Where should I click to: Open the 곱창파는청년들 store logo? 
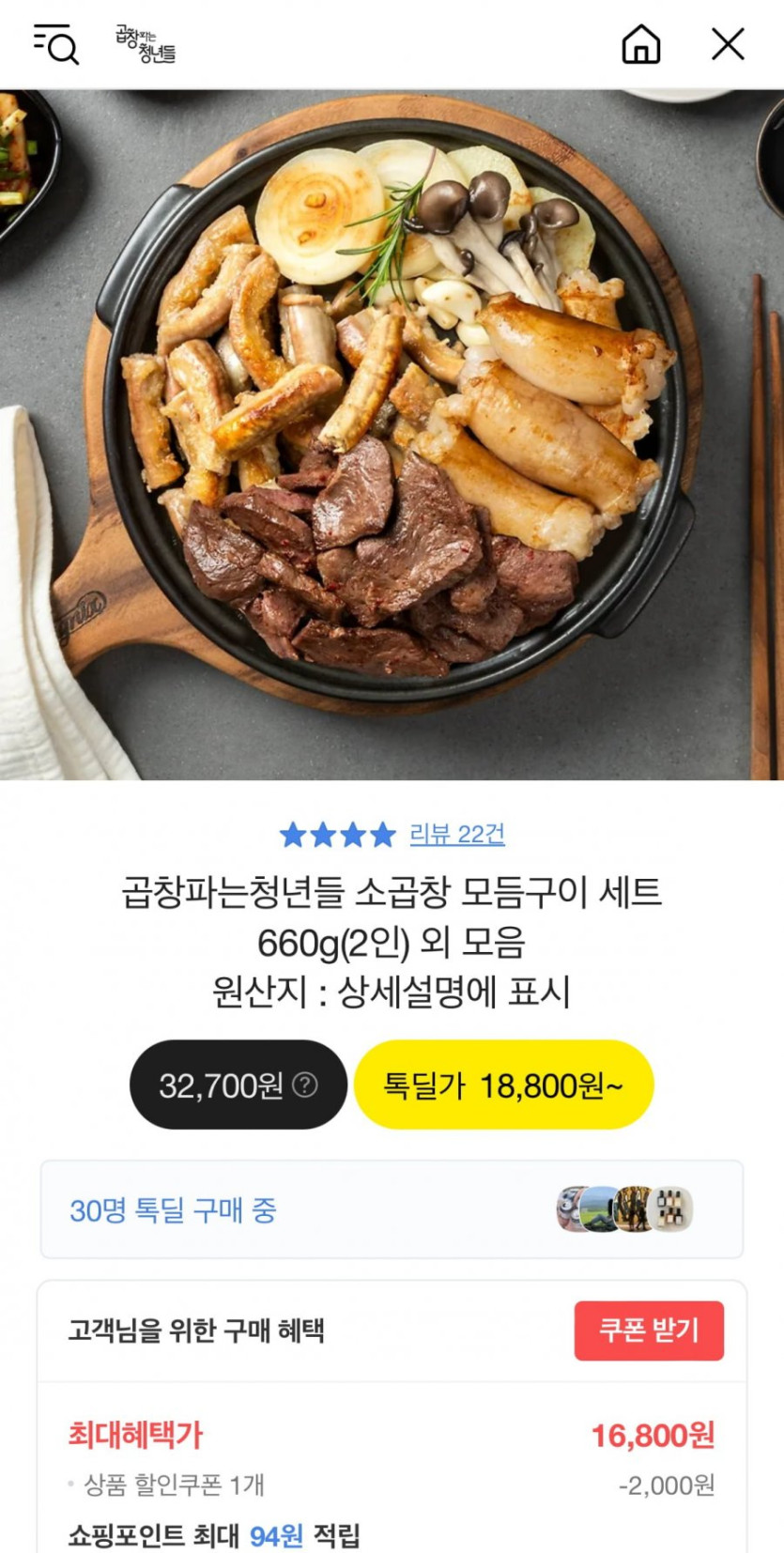[146, 44]
